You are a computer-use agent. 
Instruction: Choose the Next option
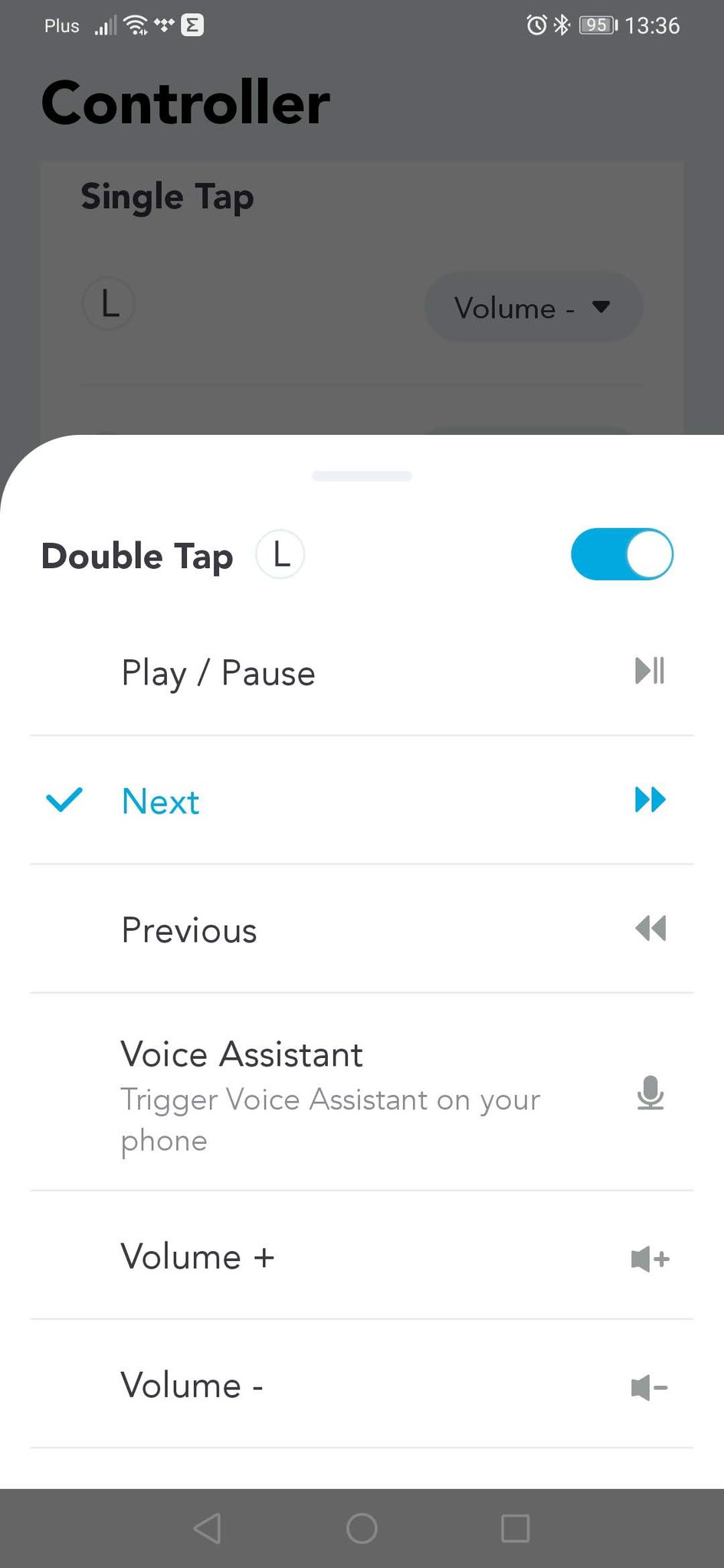tap(362, 801)
